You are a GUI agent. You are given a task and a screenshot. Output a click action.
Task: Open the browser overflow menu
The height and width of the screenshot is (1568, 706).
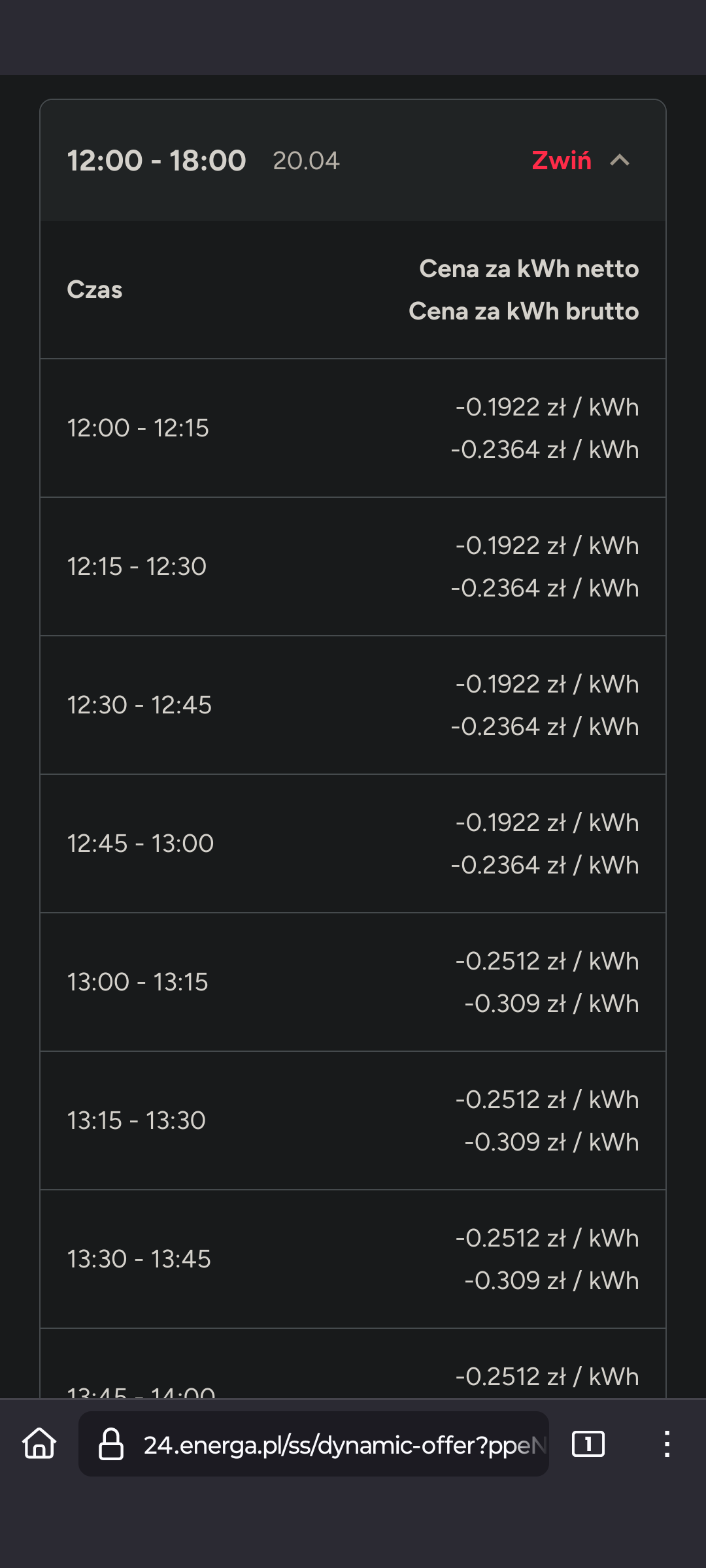[666, 1444]
